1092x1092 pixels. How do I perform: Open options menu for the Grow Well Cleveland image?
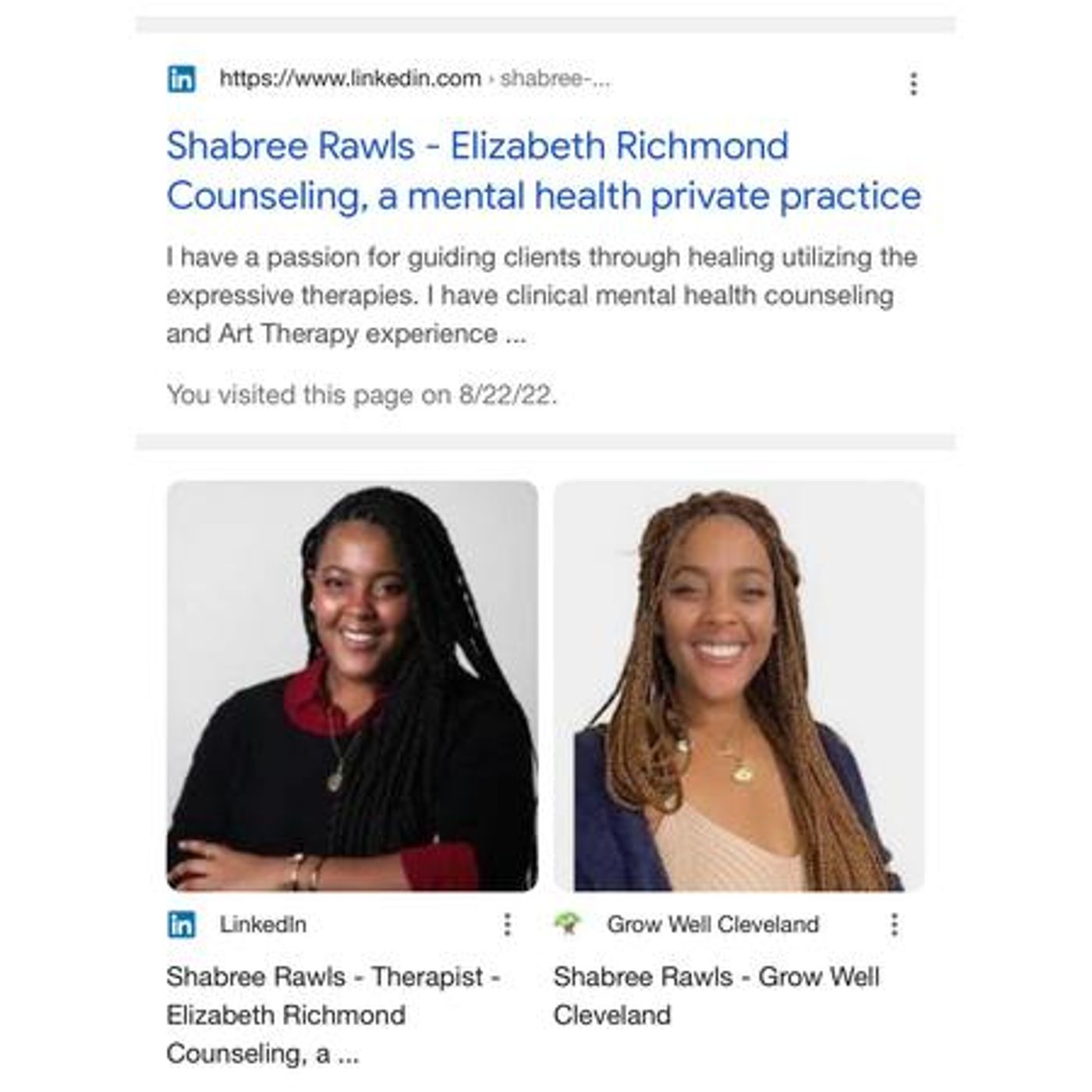coord(894,925)
